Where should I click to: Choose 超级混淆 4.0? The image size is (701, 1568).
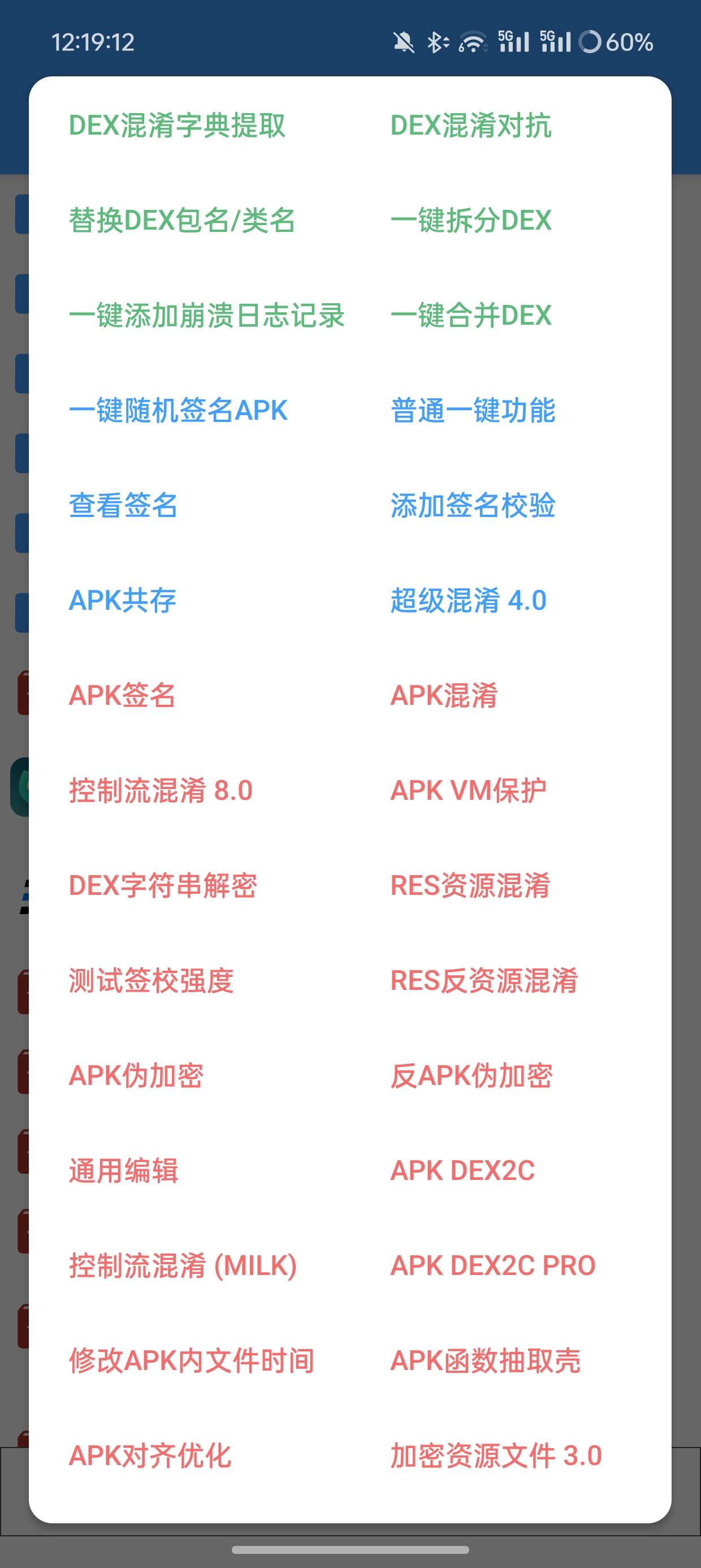[x=468, y=600]
